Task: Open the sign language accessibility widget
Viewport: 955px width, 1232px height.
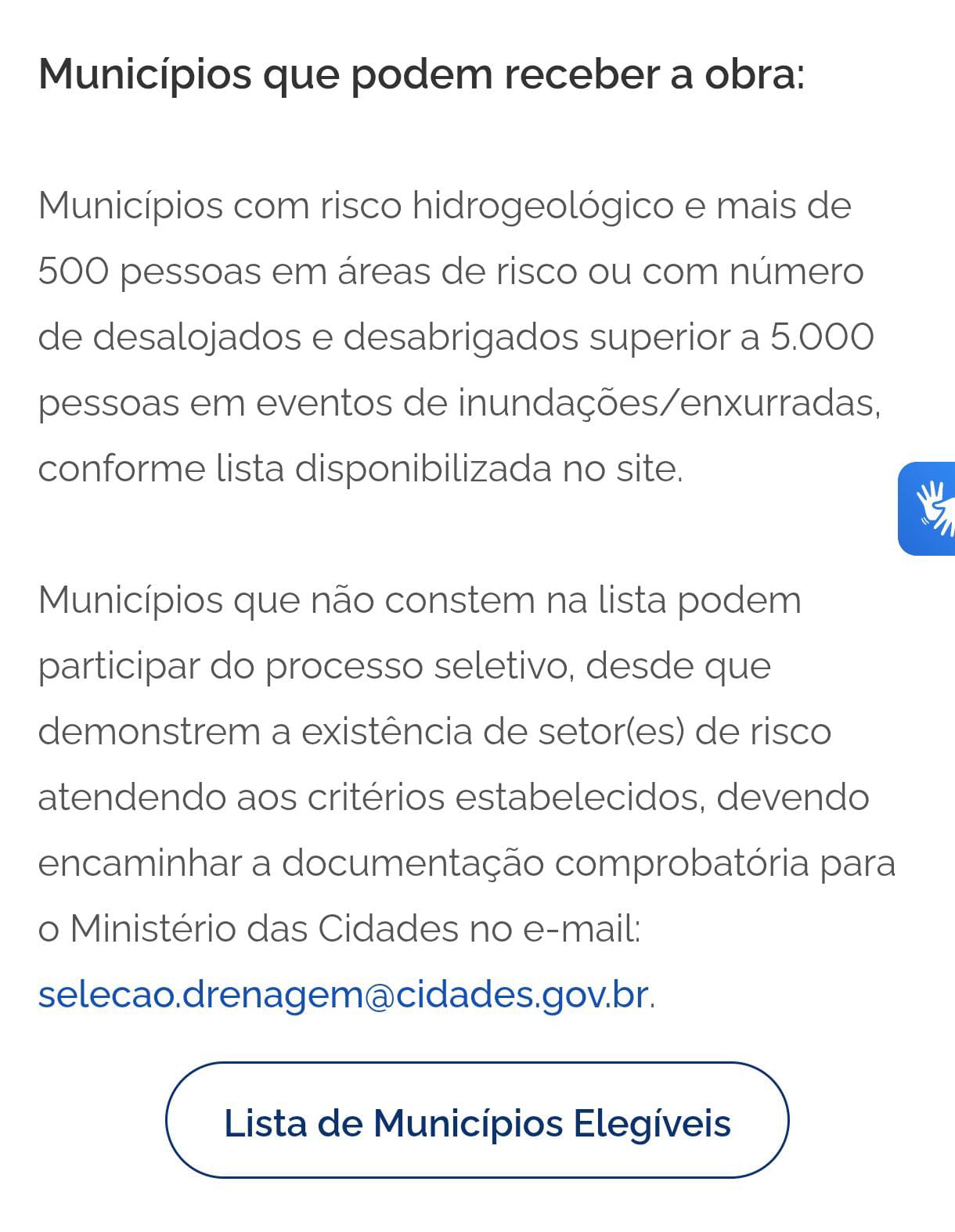Action: pos(930,509)
